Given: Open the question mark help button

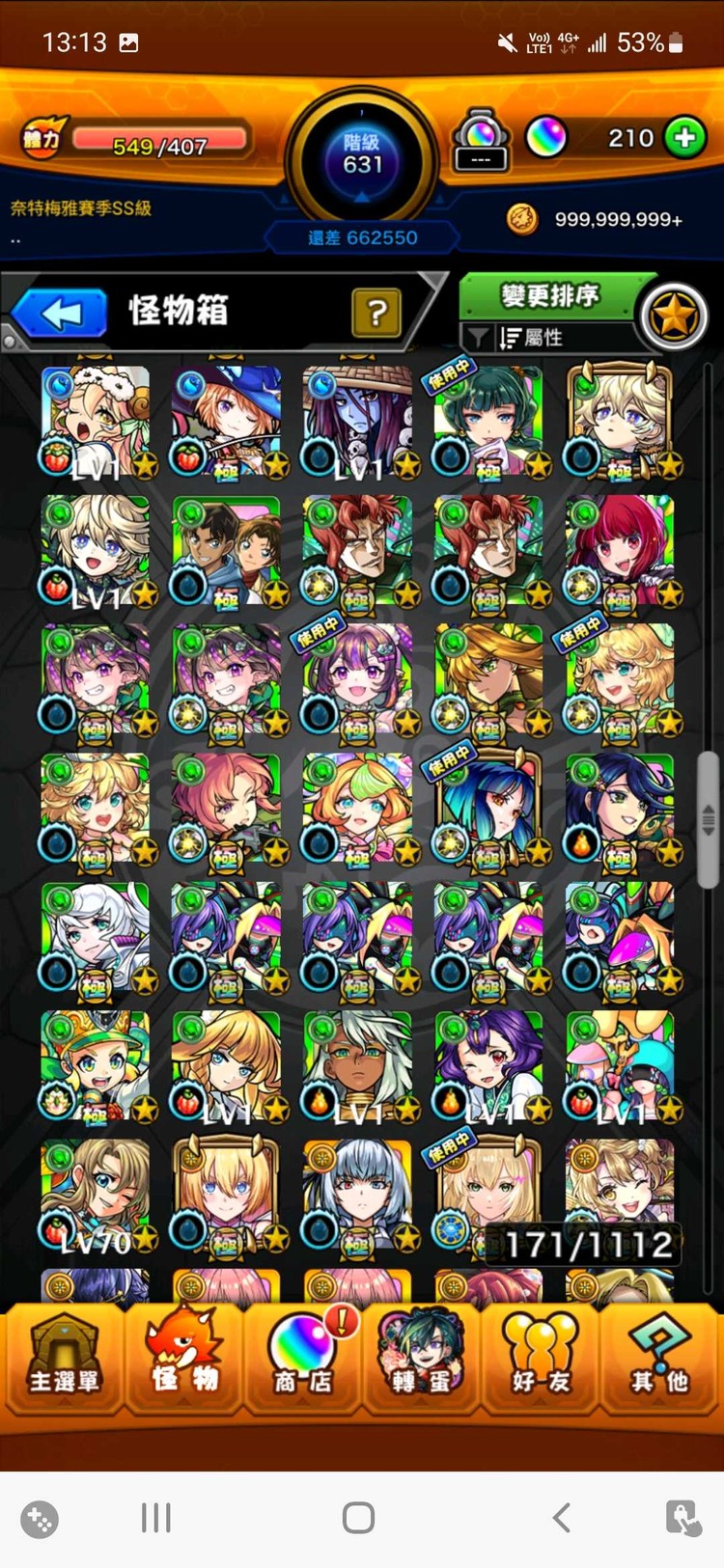Looking at the screenshot, I should click(376, 312).
